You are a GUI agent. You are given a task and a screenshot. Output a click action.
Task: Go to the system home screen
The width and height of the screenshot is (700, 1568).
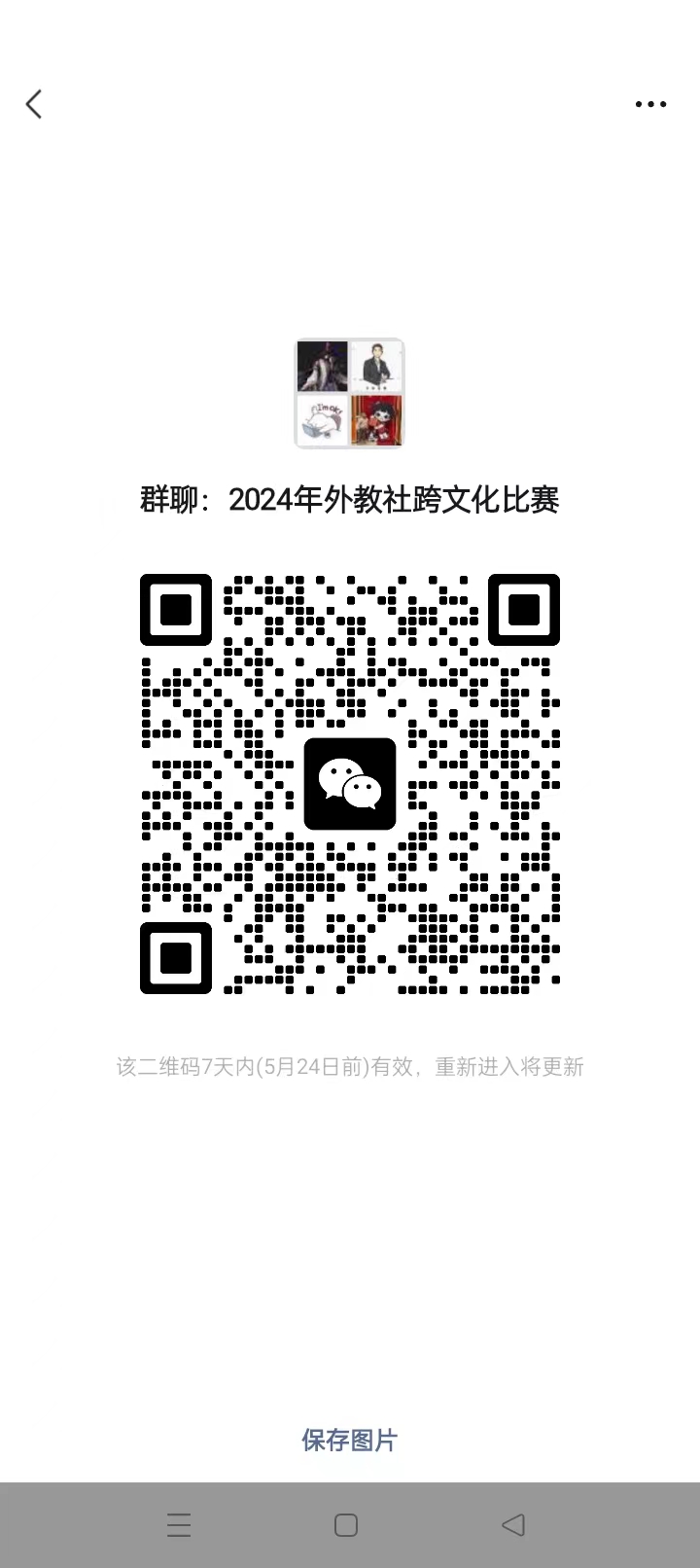[346, 1524]
